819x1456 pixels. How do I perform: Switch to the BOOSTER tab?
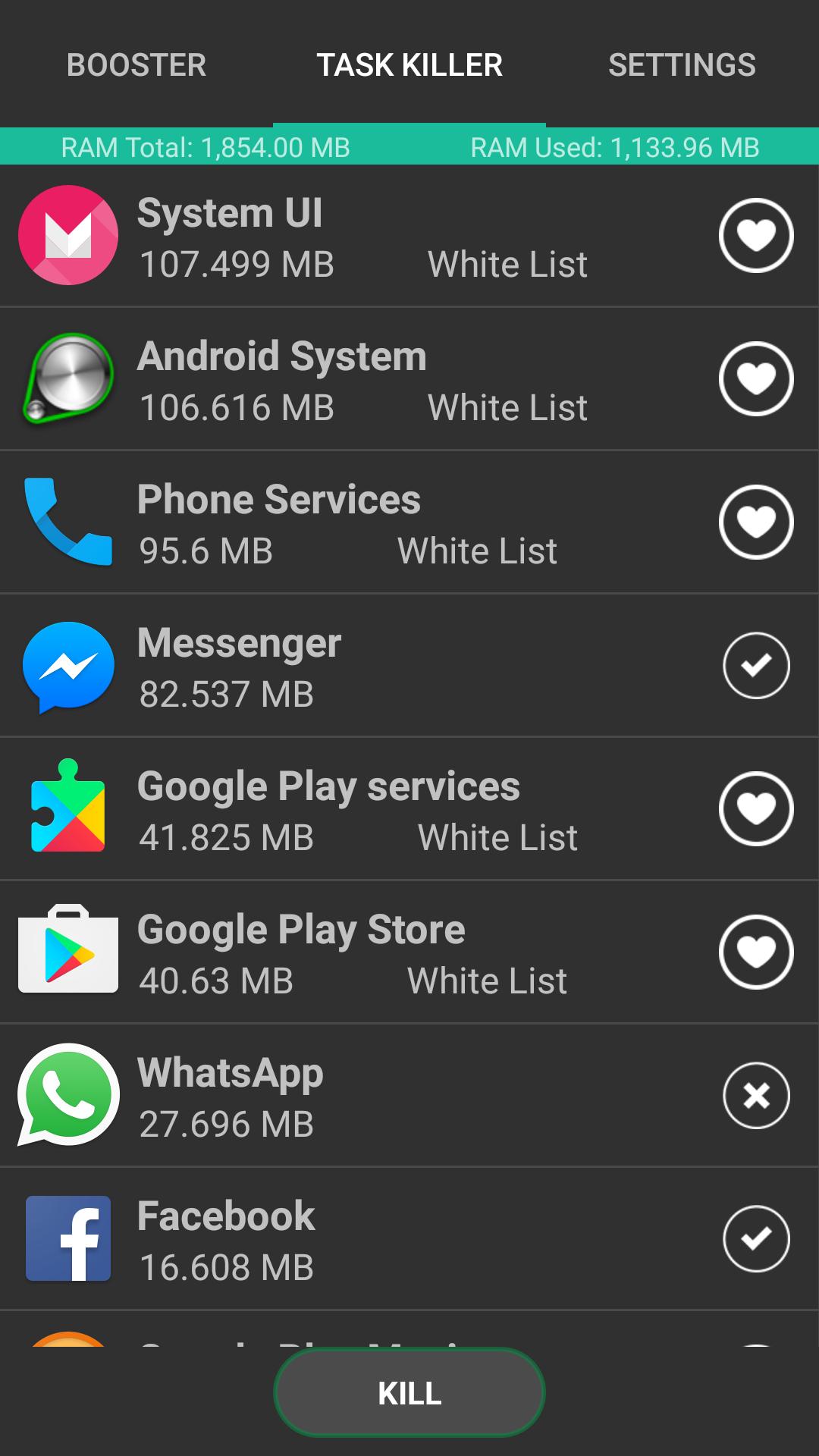(x=136, y=65)
